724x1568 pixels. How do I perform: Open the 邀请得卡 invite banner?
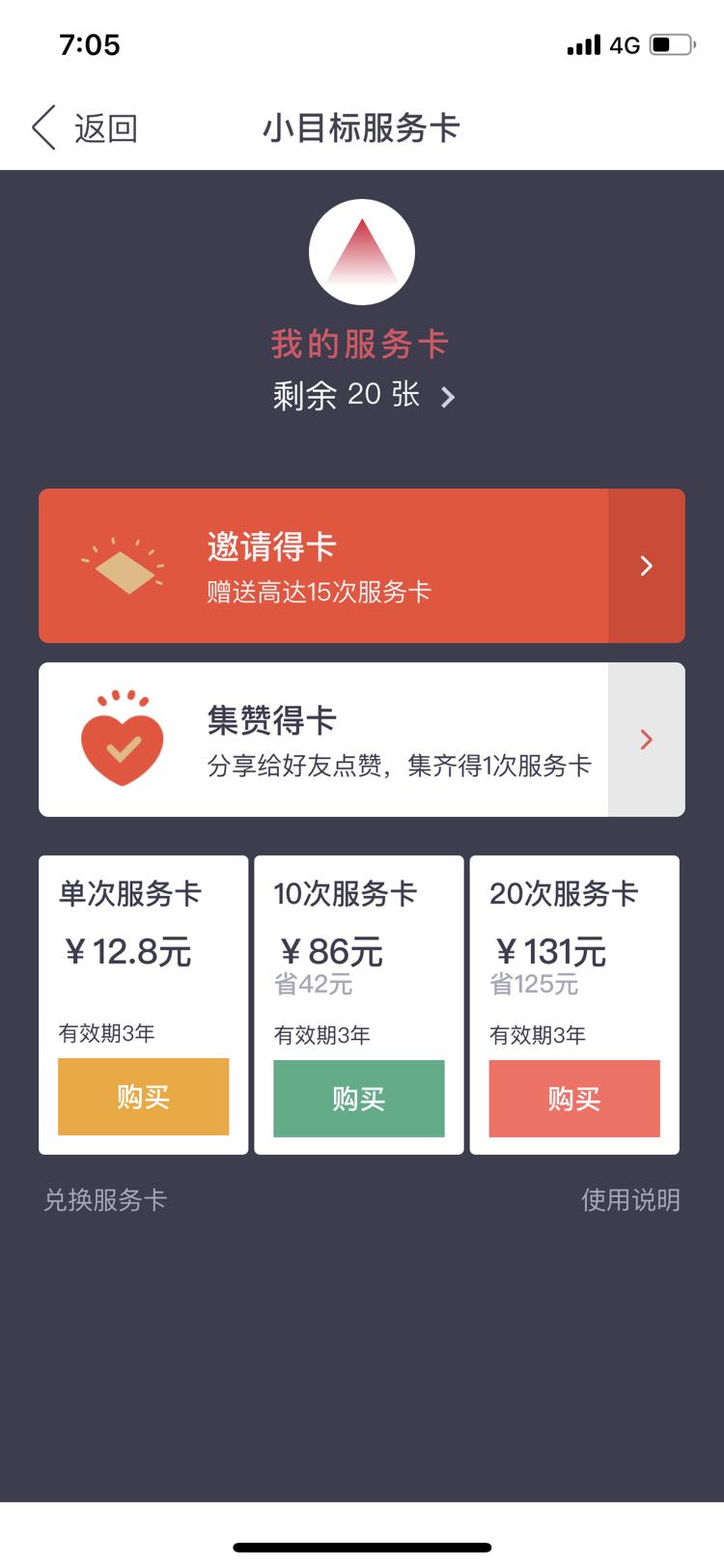[362, 566]
